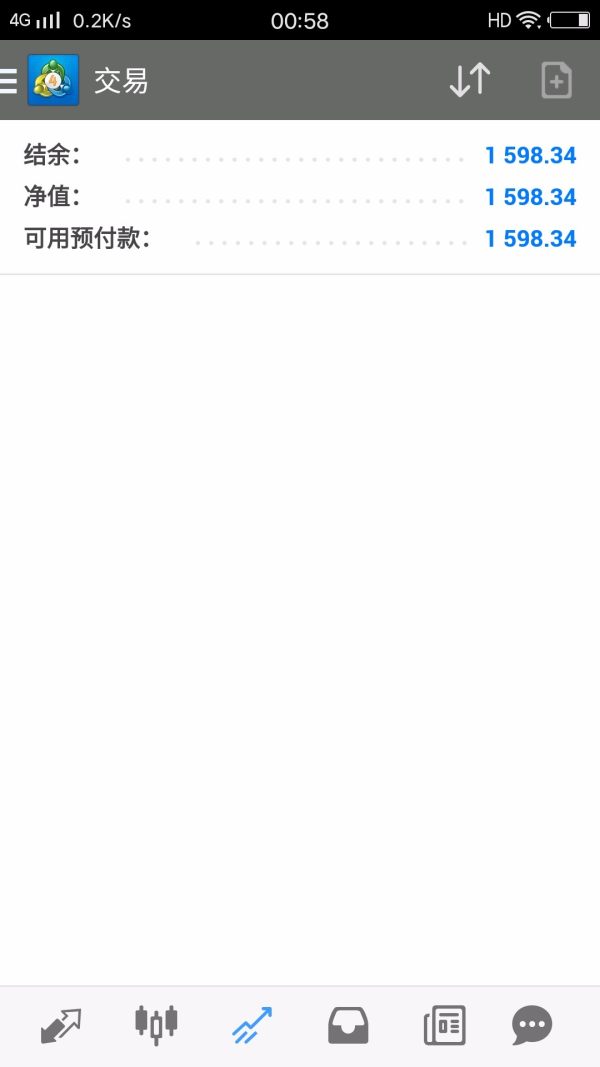Switch to the Chat messages tab
600x1067 pixels.
[x=532, y=1025]
